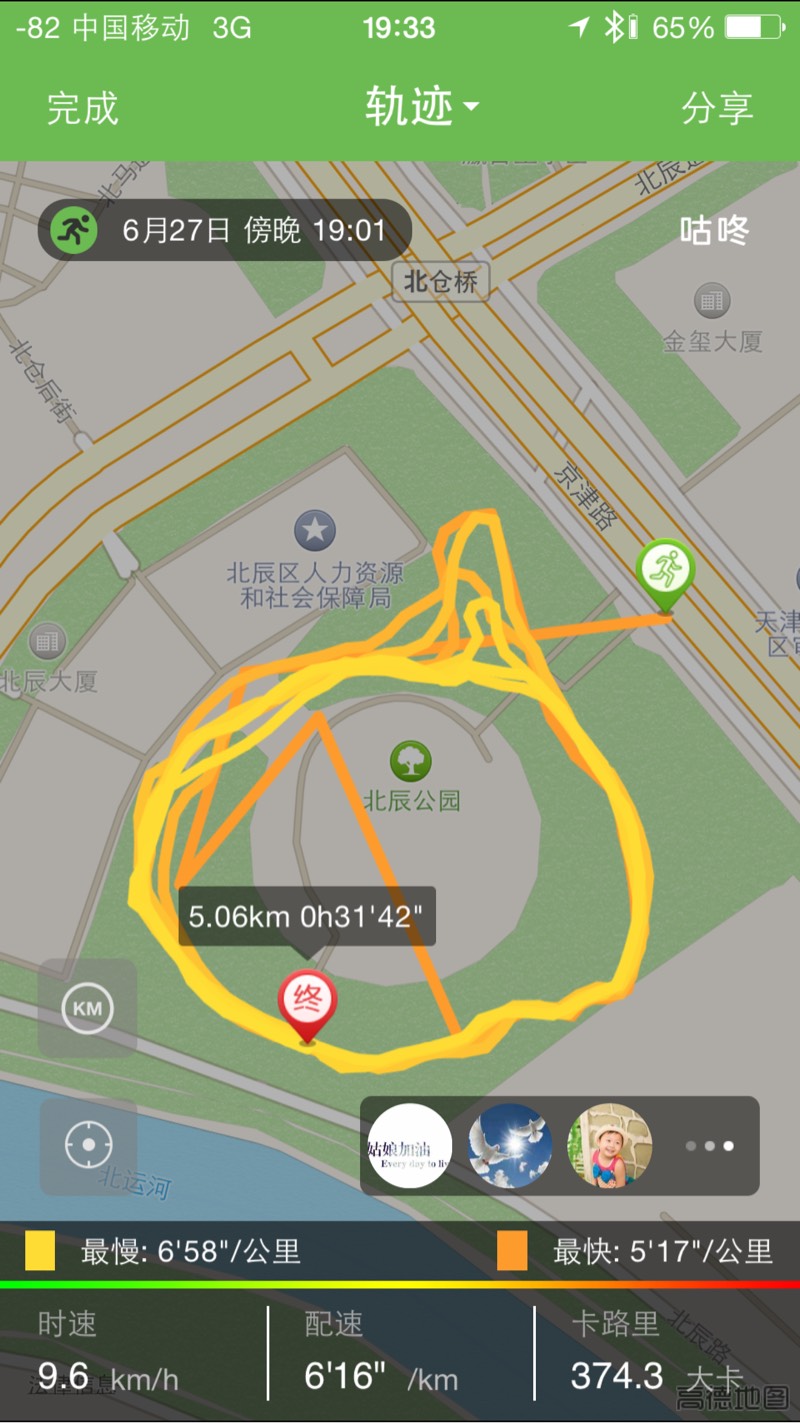Open the 轨迹 dropdown menu
800x1423 pixels.
pyautogui.click(x=421, y=106)
